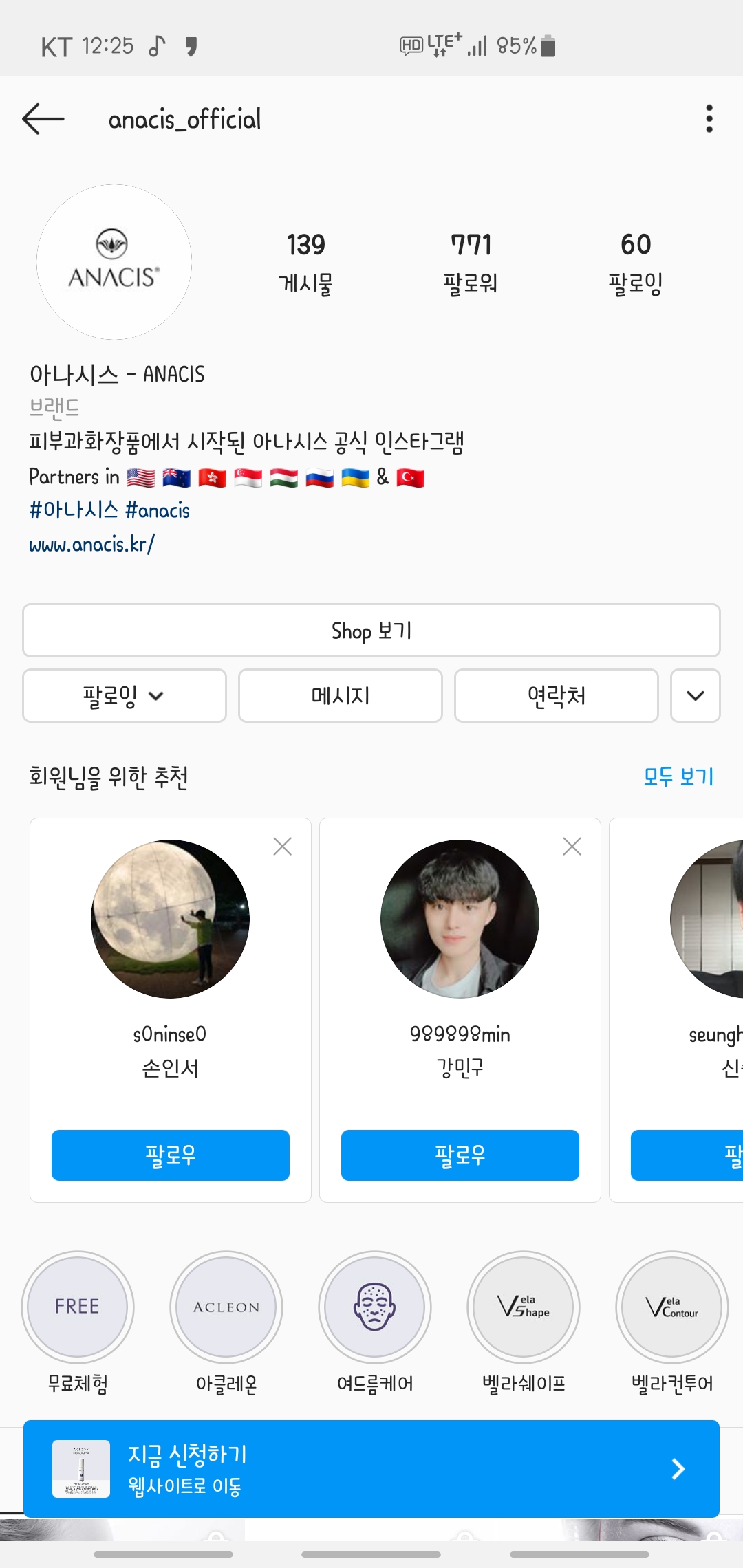The height and width of the screenshot is (1568, 743).
Task: View the 벨라컨투어 highlight
Action: click(x=672, y=1307)
